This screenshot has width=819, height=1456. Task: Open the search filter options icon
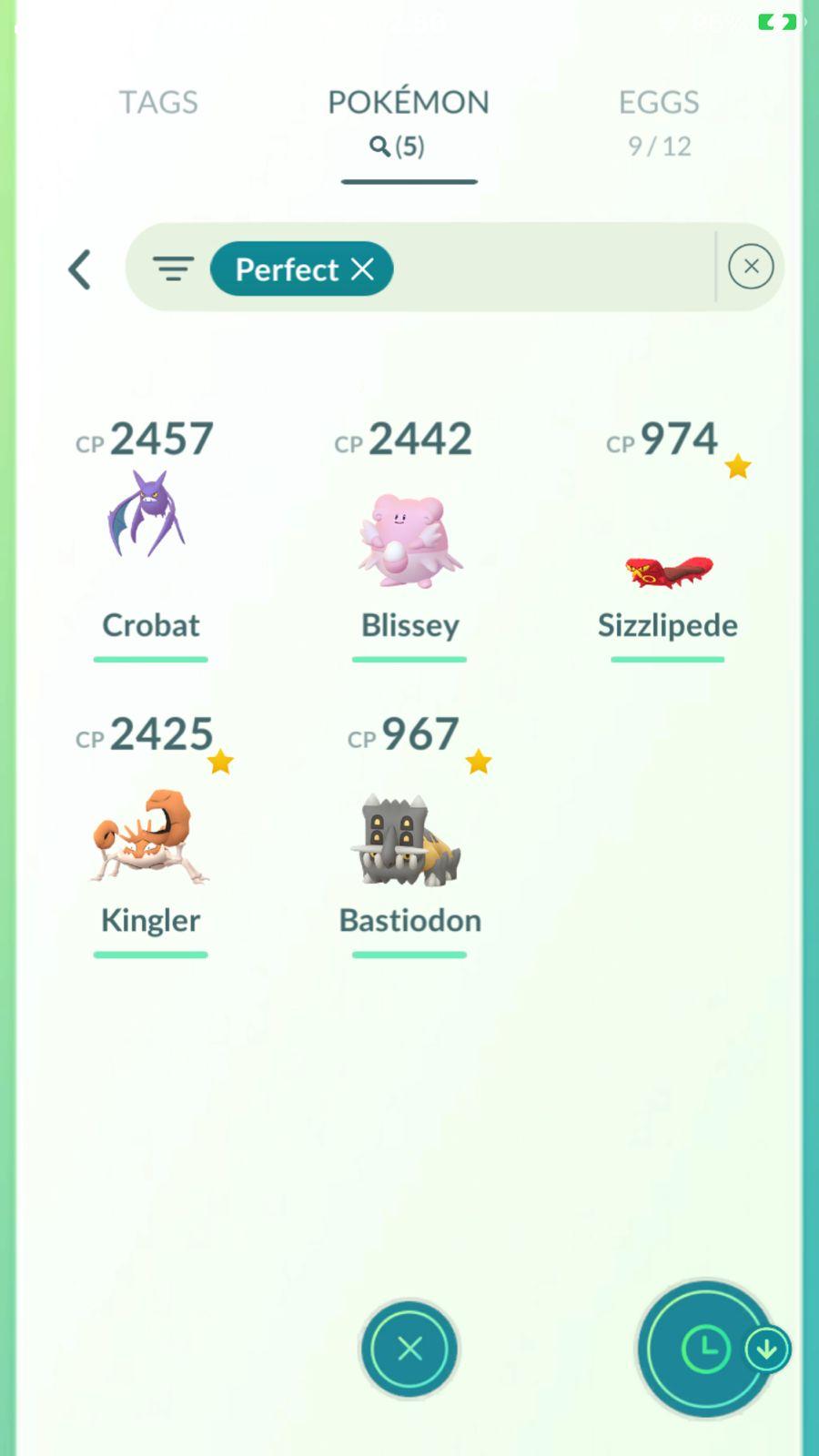click(x=173, y=268)
